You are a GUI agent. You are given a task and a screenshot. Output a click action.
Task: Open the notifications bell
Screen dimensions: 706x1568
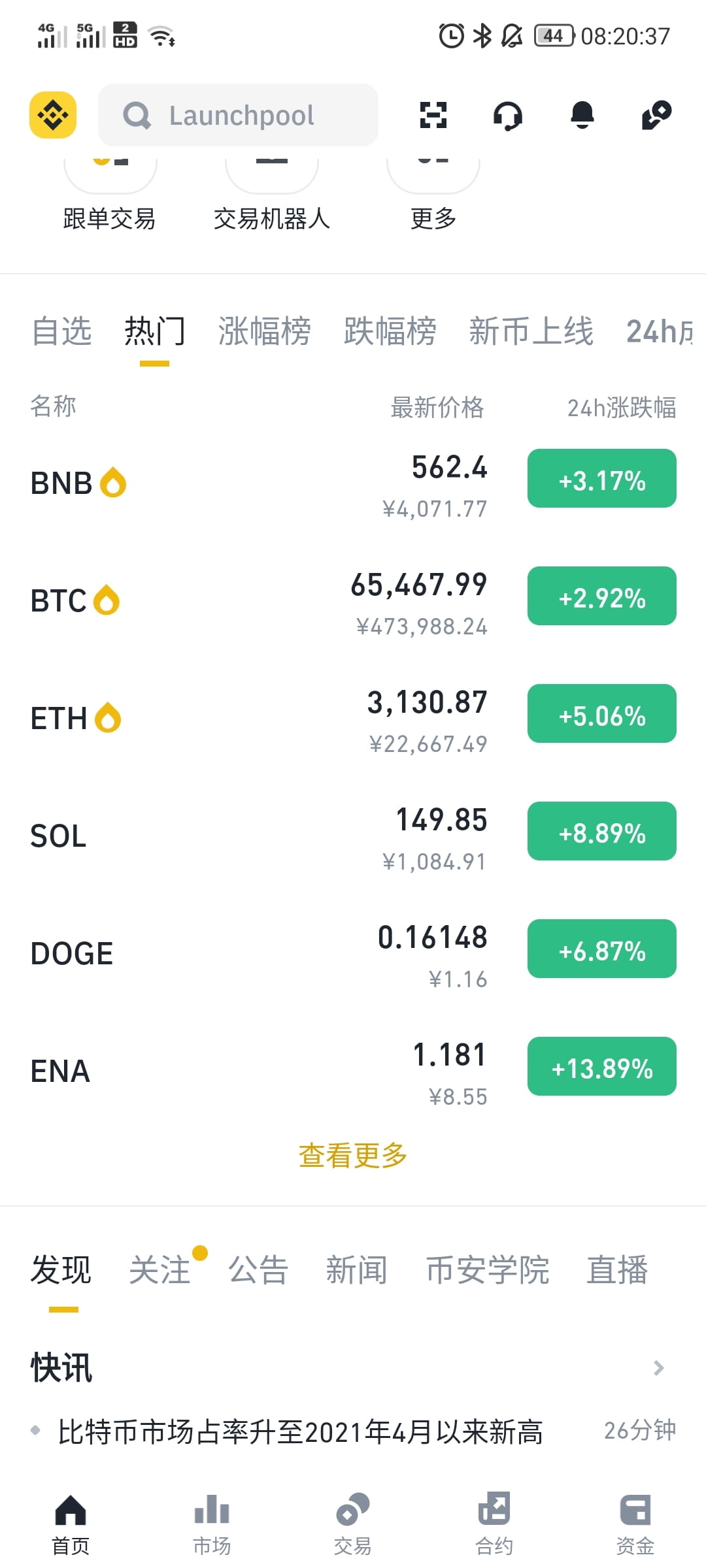pos(582,115)
